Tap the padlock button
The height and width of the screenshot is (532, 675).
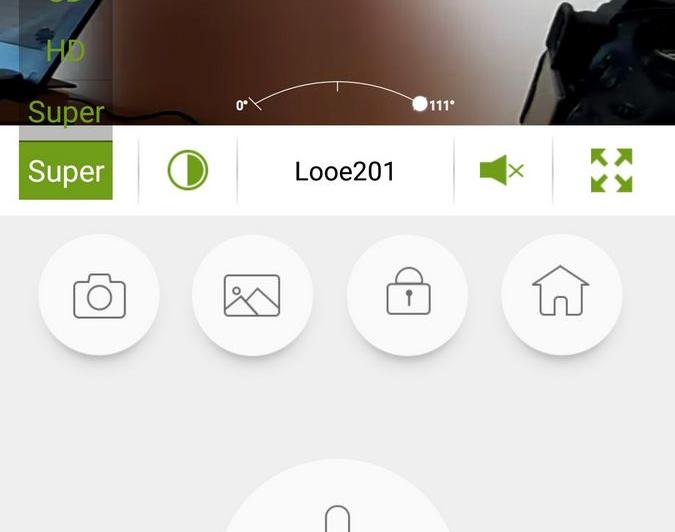click(407, 296)
